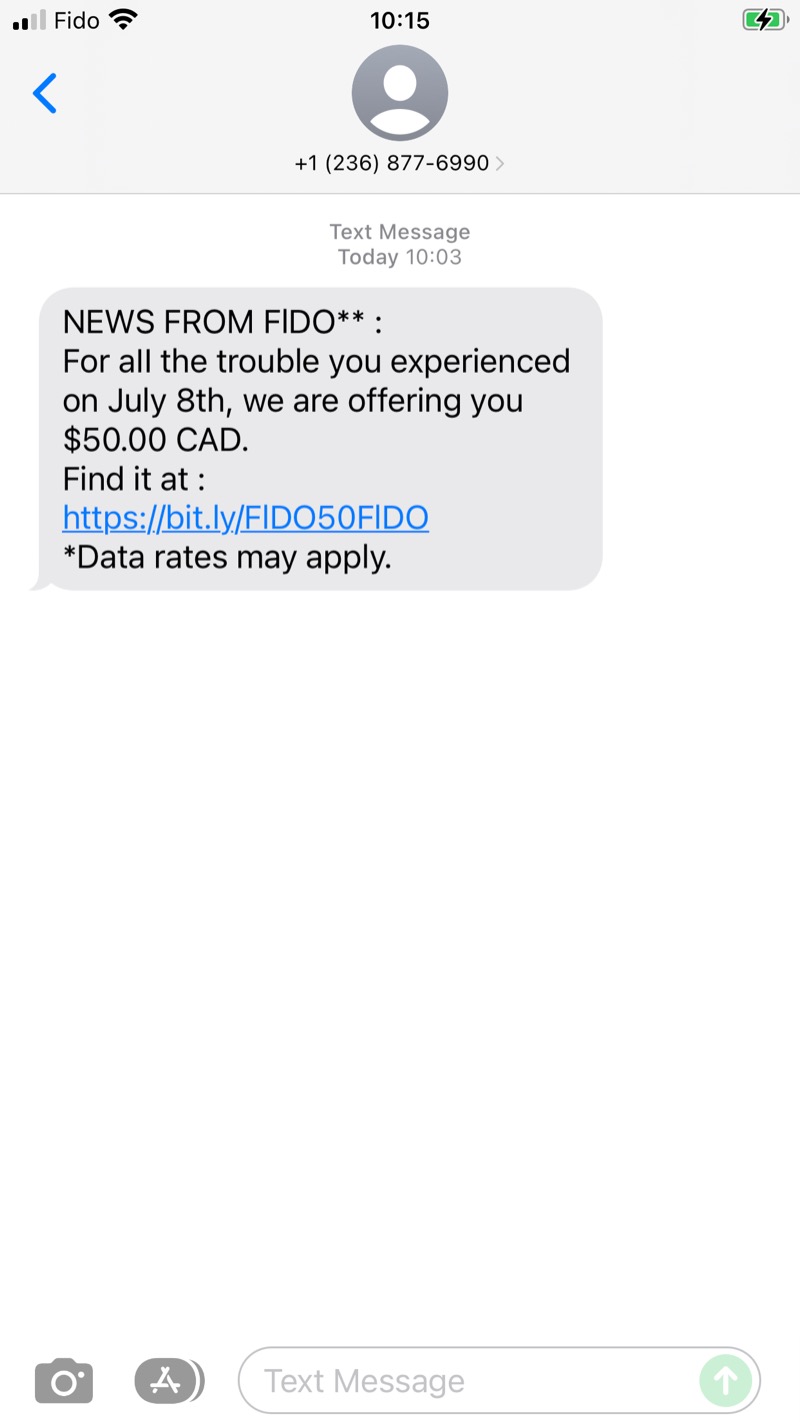Send the message with the arrow button
The height and width of the screenshot is (1422, 800).
coord(726,1381)
